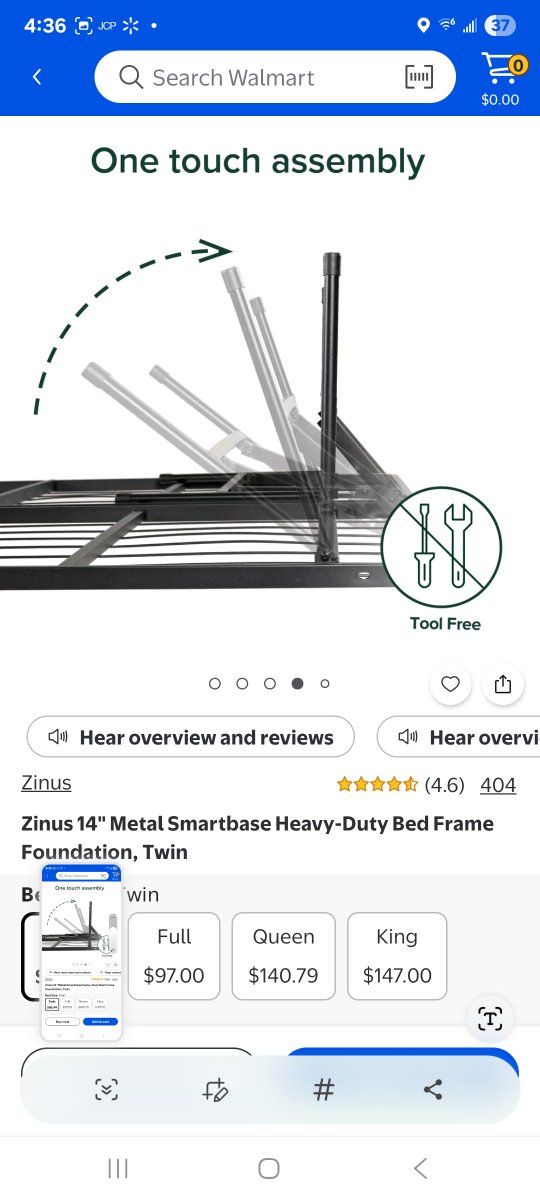Edit the screenshot with the pencil tool
Screen dimensions: 540x1200
click(x=215, y=1090)
